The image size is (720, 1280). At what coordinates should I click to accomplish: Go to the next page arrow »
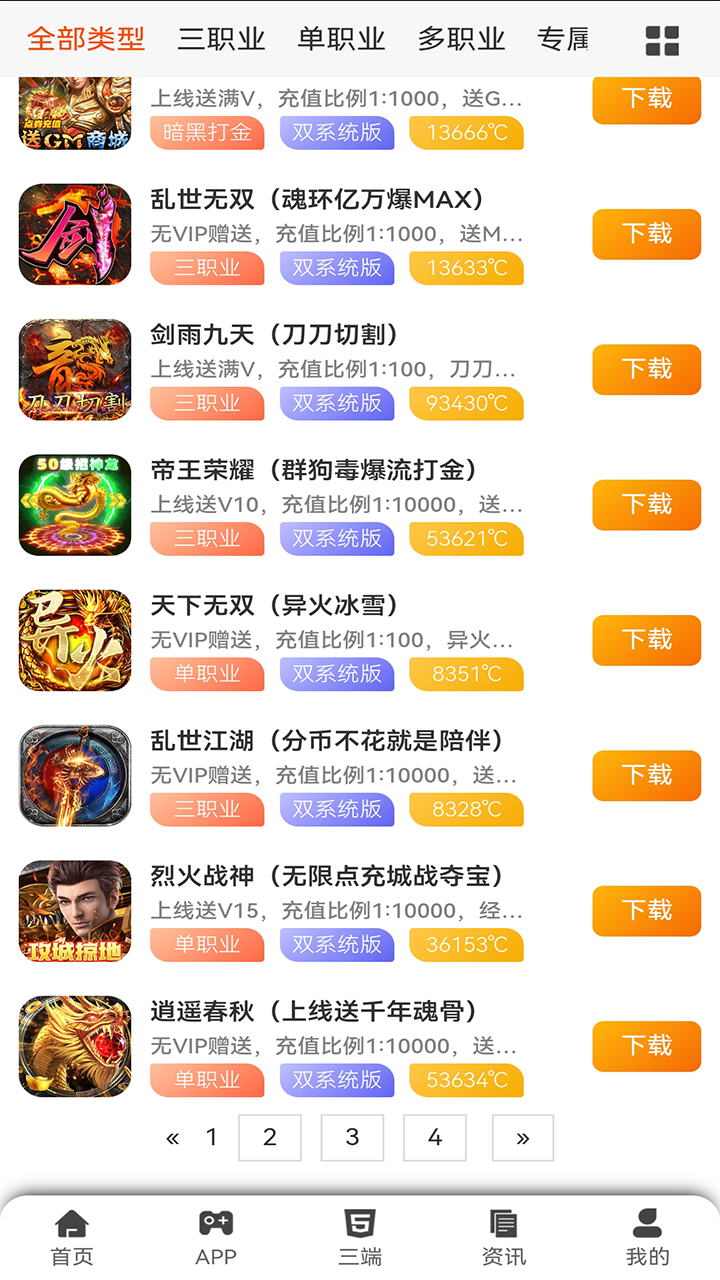tap(522, 1137)
